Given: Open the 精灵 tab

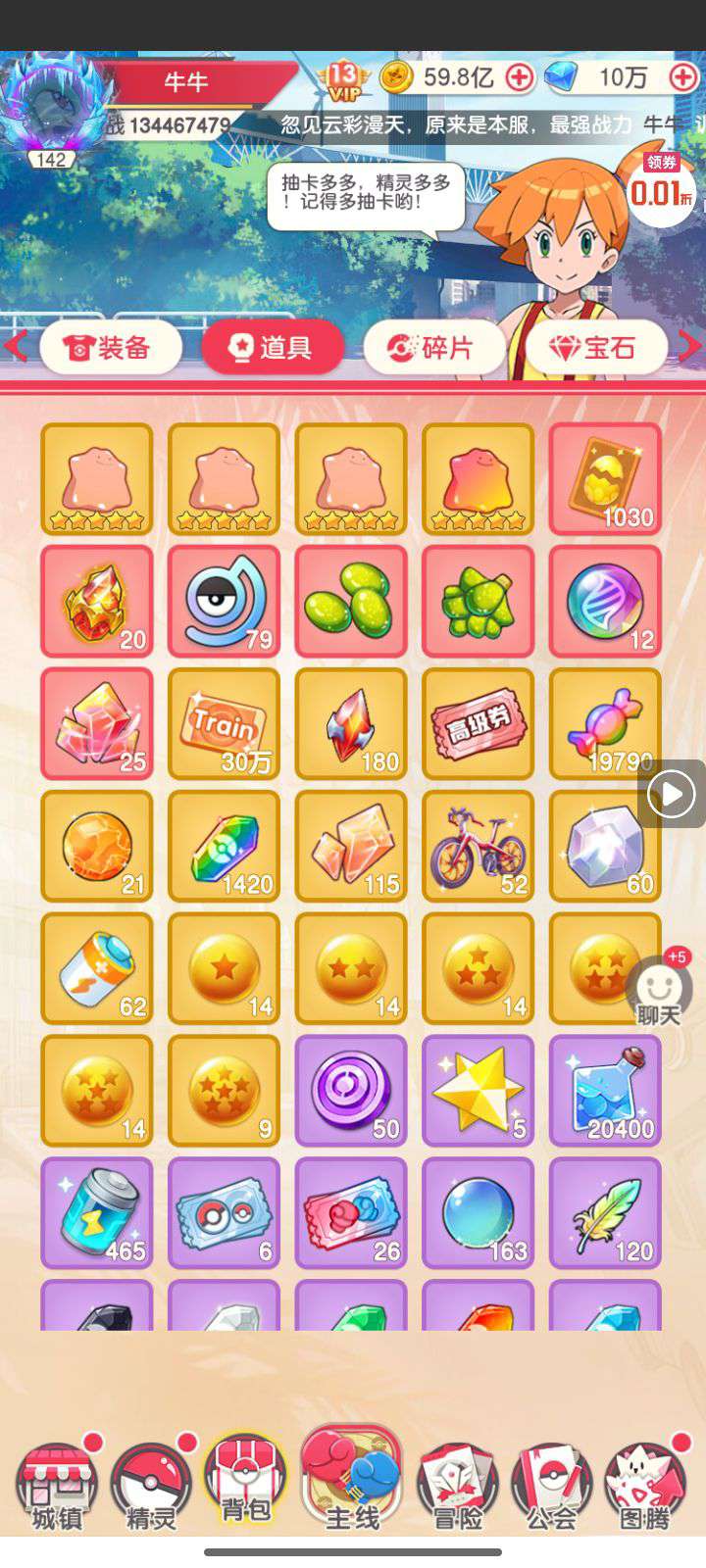Looking at the screenshot, I should tap(151, 1485).
